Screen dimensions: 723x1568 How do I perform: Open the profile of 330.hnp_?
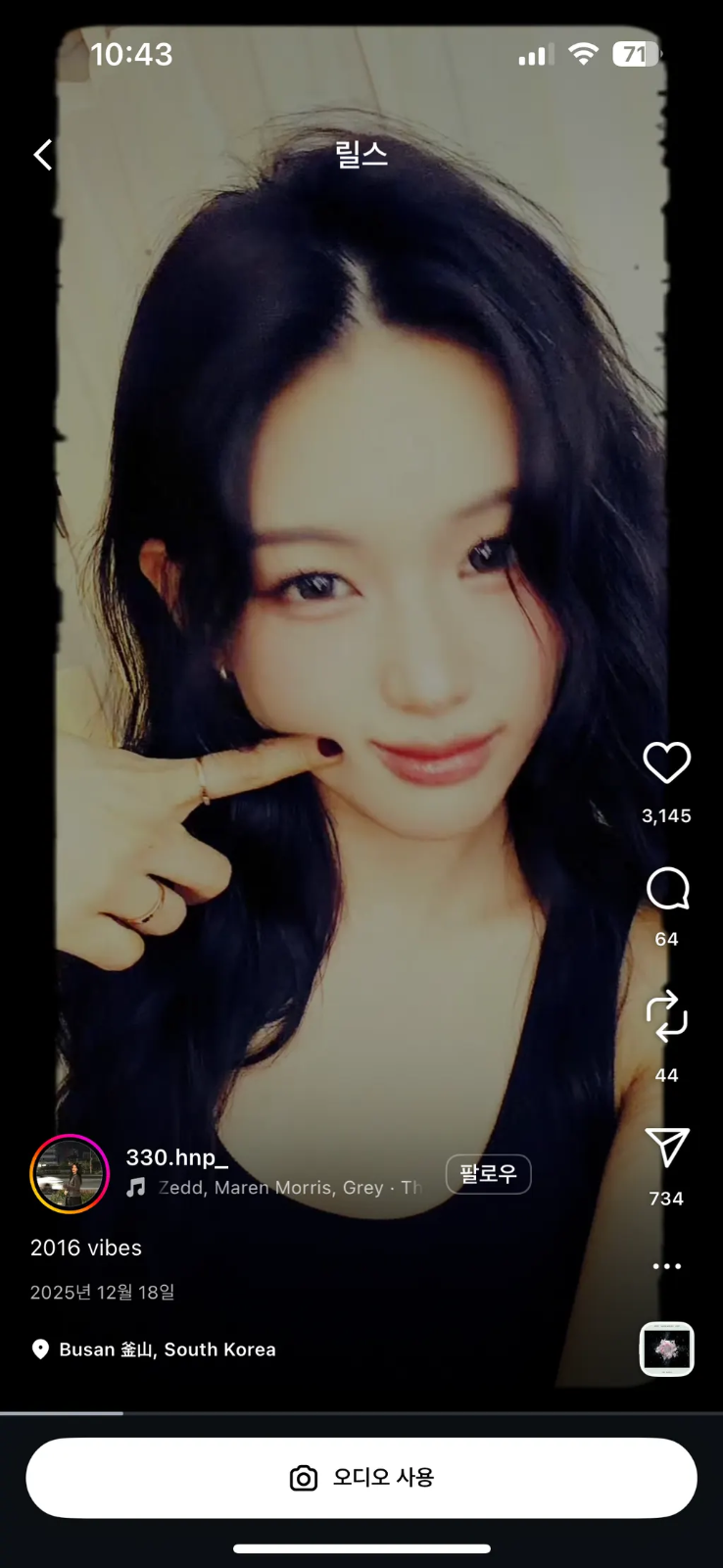[x=70, y=1173]
